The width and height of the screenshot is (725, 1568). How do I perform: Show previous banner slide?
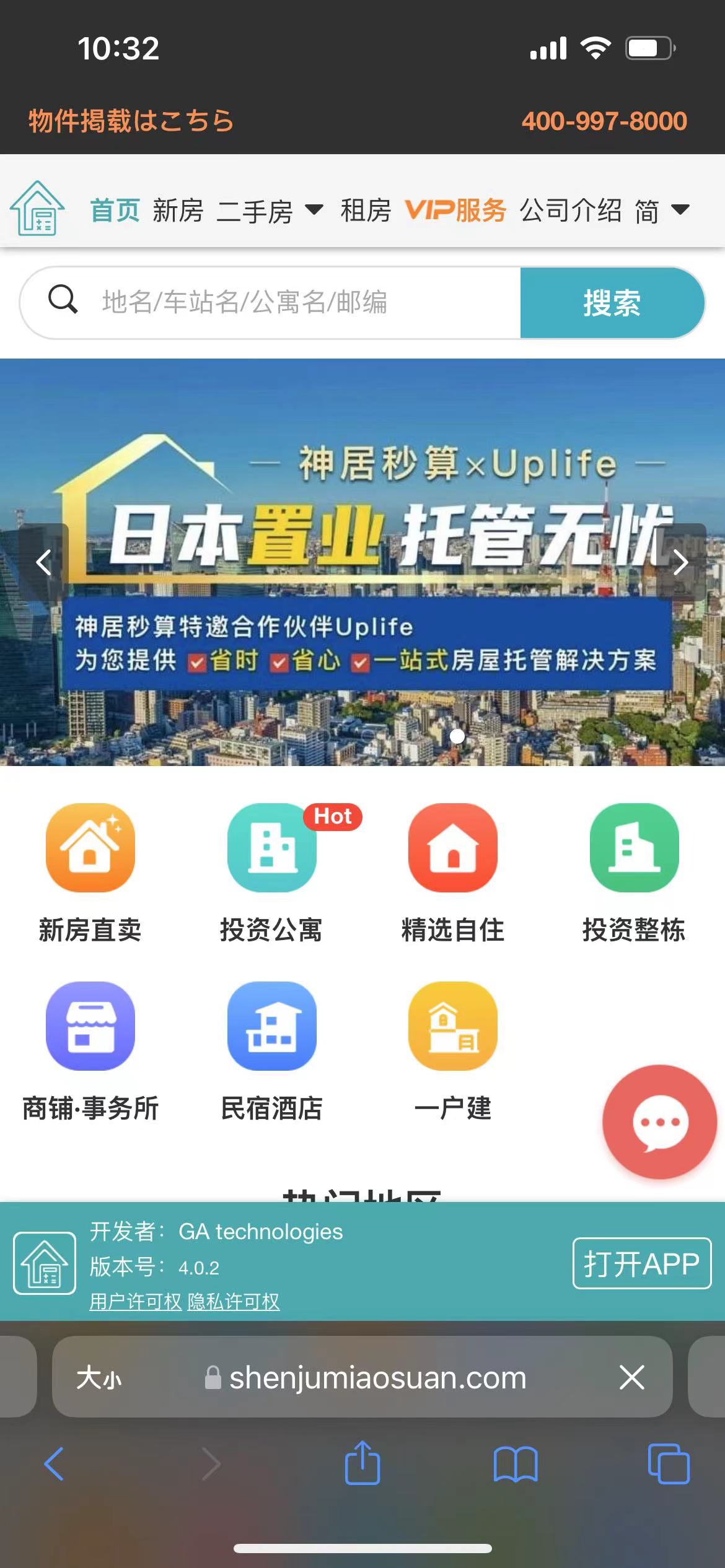click(x=43, y=562)
